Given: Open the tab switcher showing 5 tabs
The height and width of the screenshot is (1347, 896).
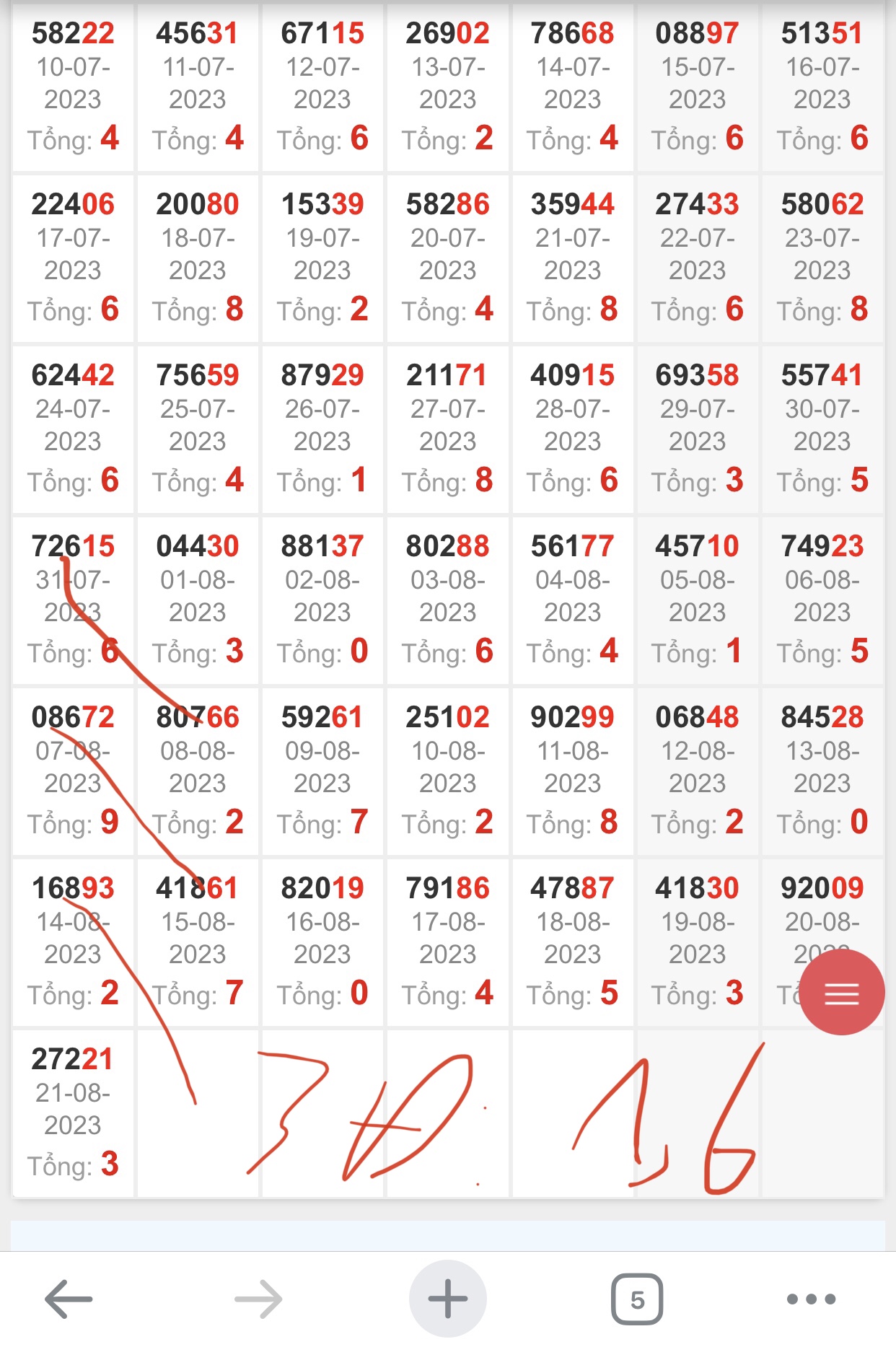Looking at the screenshot, I should pyautogui.click(x=637, y=1299).
